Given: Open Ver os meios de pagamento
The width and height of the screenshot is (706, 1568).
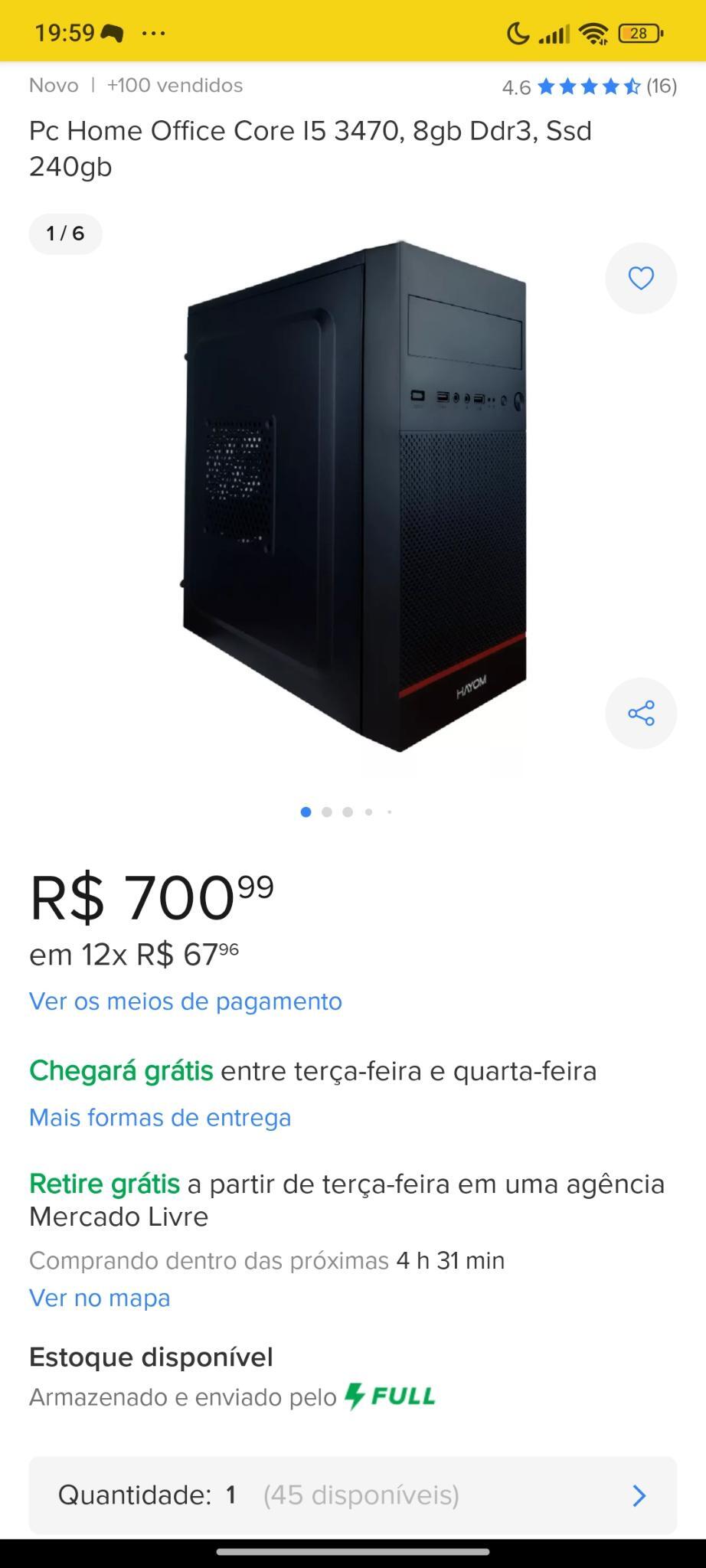Looking at the screenshot, I should [x=185, y=1001].
